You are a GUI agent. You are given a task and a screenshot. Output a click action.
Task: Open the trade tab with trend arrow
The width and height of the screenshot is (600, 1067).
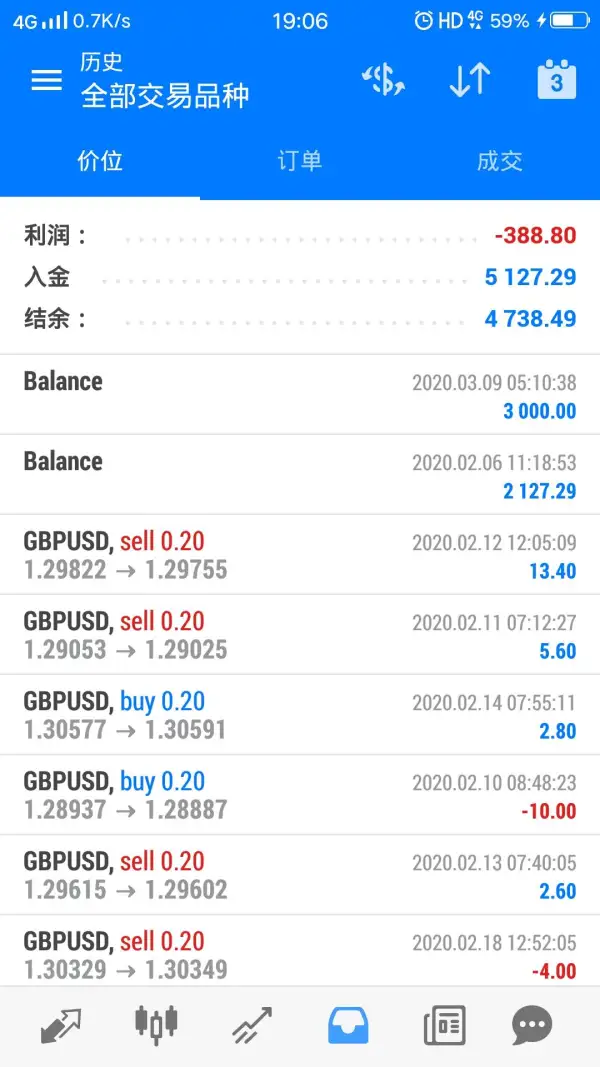[252, 1025]
